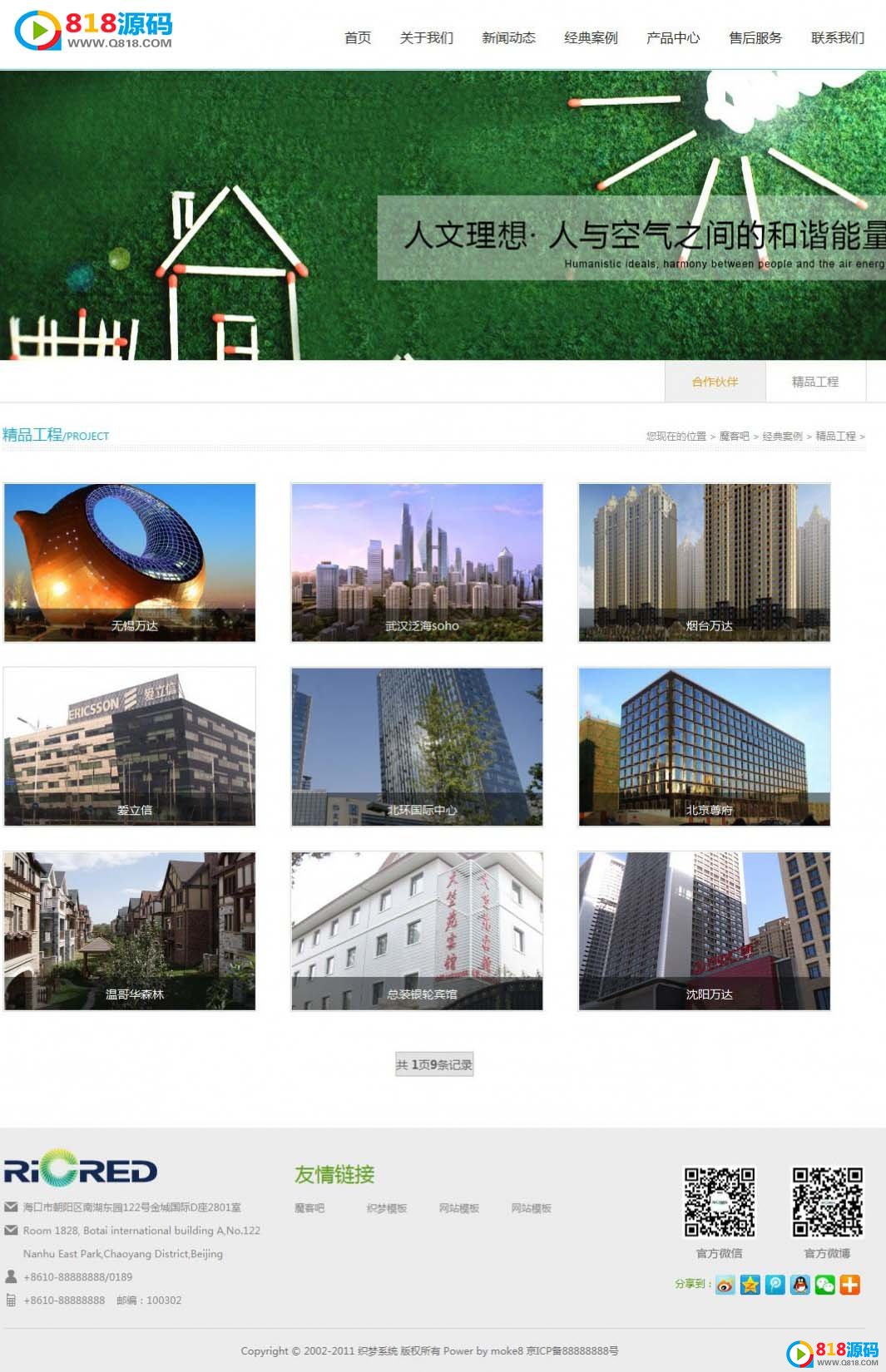Go to 关于我们 page
Screen dimensions: 886x1372
(426, 37)
